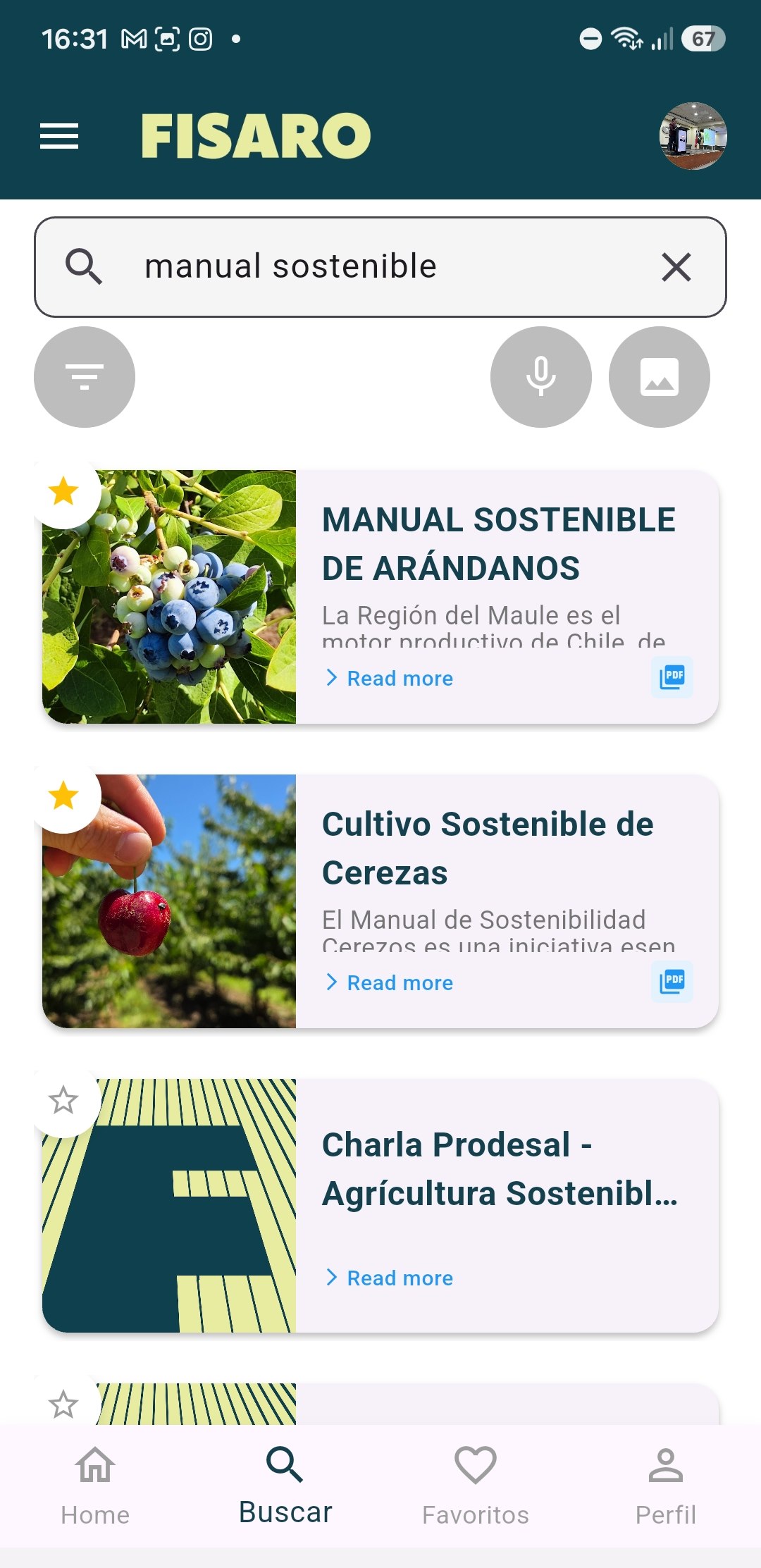
Task: Open the PDF of the Arándanos manual
Action: pyautogui.click(x=672, y=677)
